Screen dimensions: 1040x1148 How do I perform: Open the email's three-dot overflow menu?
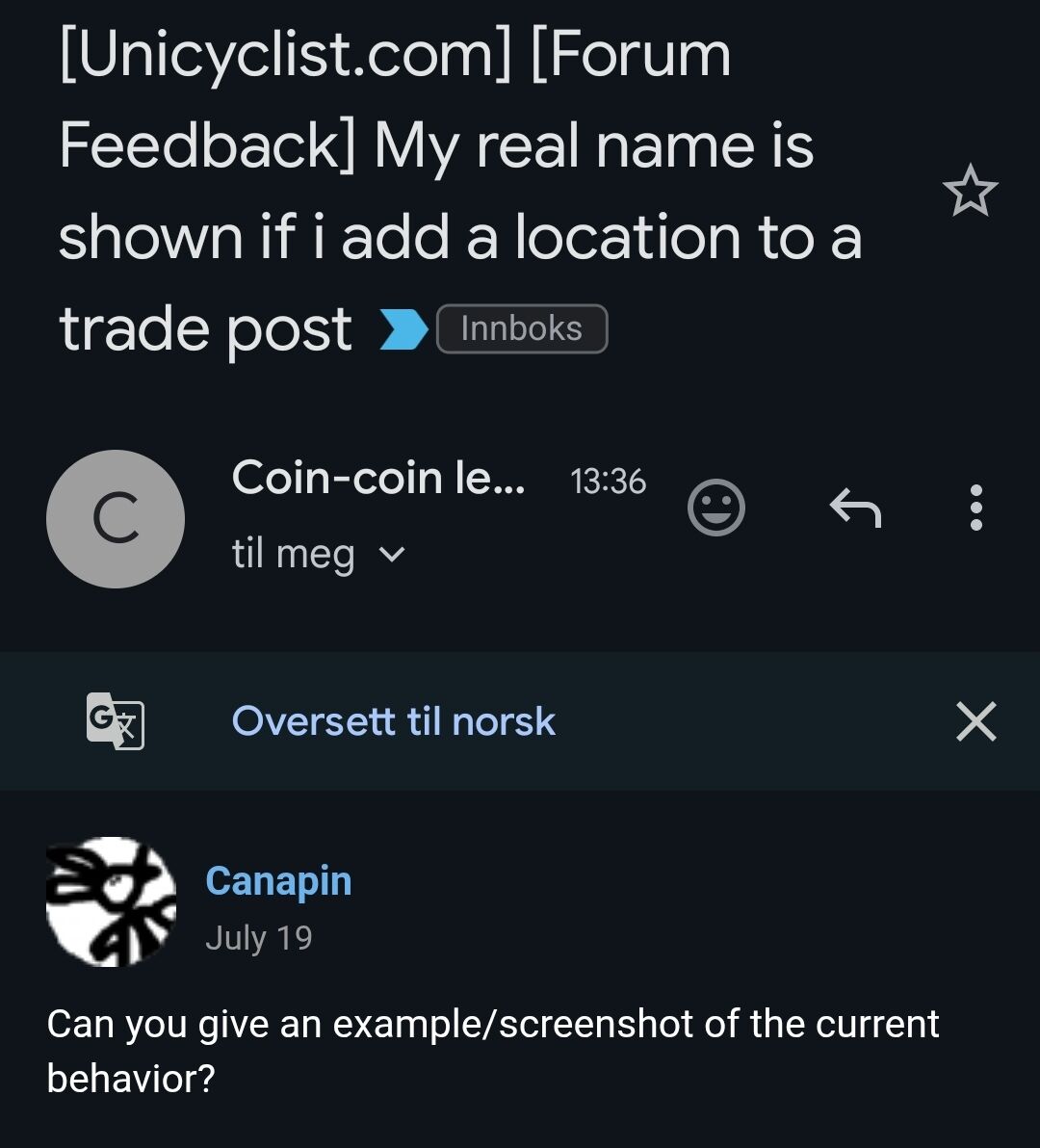pyautogui.click(x=976, y=507)
